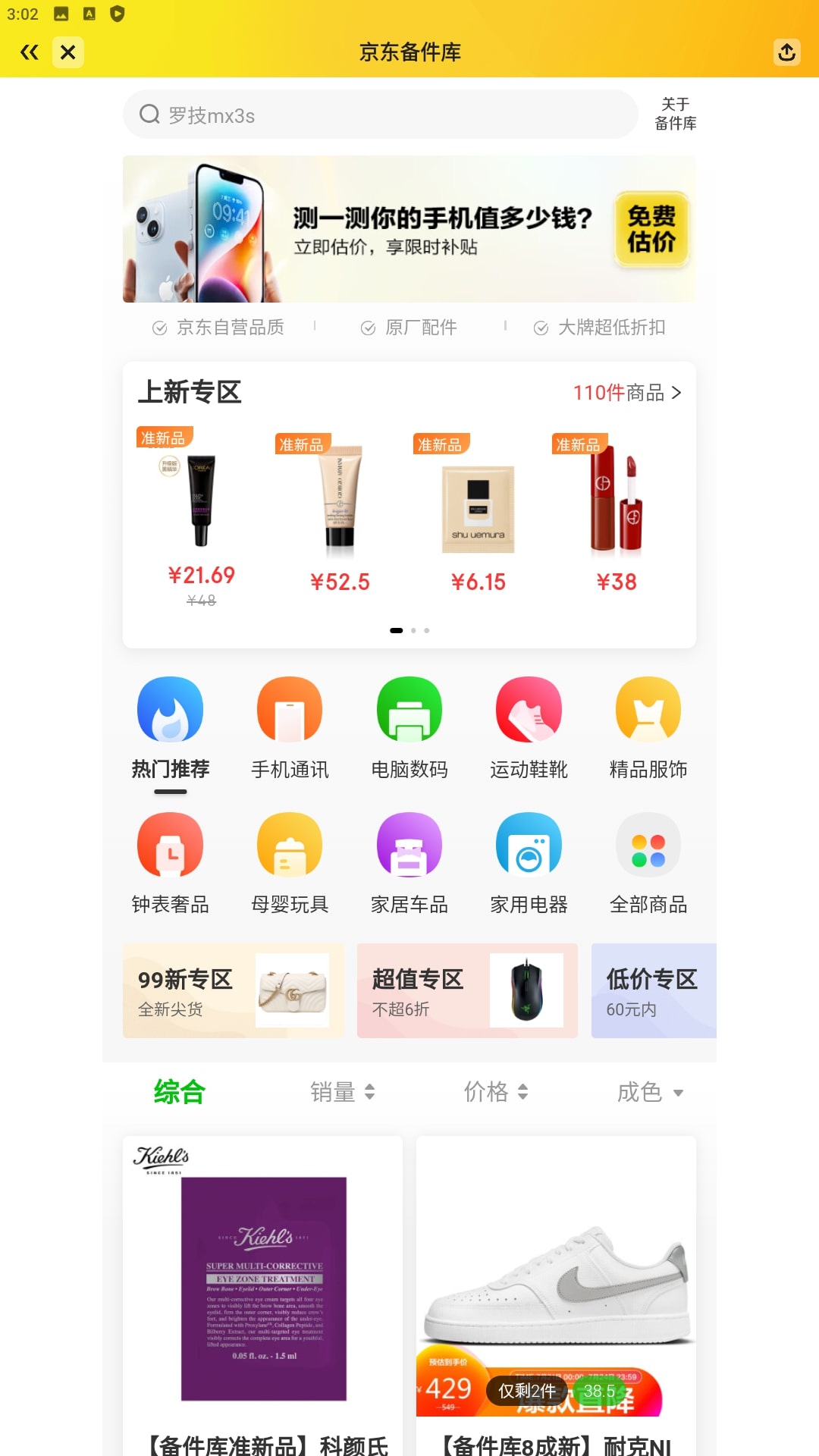Open the 99新专区 card
Viewport: 819px width, 1456px height.
pos(233,990)
